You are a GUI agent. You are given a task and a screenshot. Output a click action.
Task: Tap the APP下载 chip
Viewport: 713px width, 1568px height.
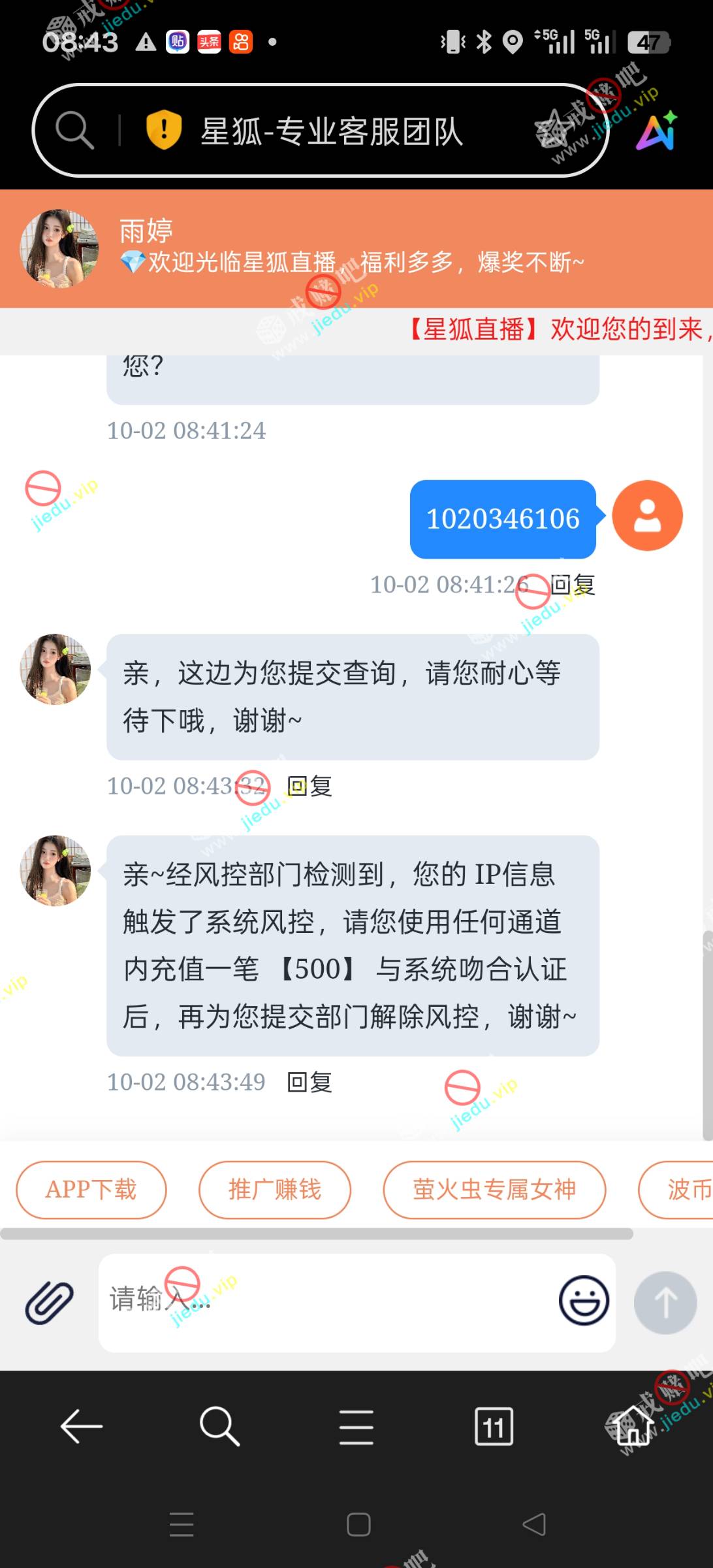pyautogui.click(x=91, y=1190)
